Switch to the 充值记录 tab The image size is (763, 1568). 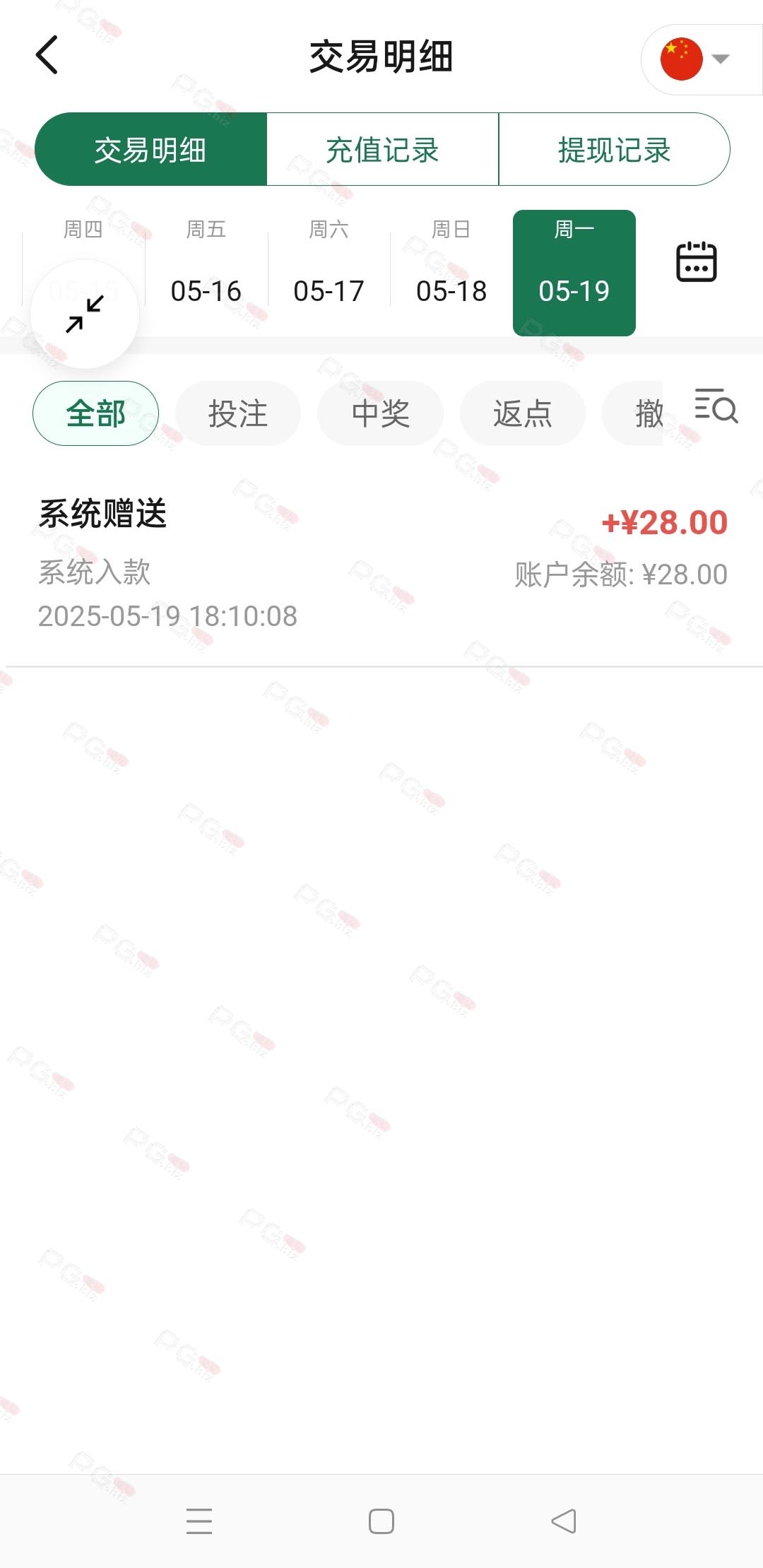pos(382,150)
